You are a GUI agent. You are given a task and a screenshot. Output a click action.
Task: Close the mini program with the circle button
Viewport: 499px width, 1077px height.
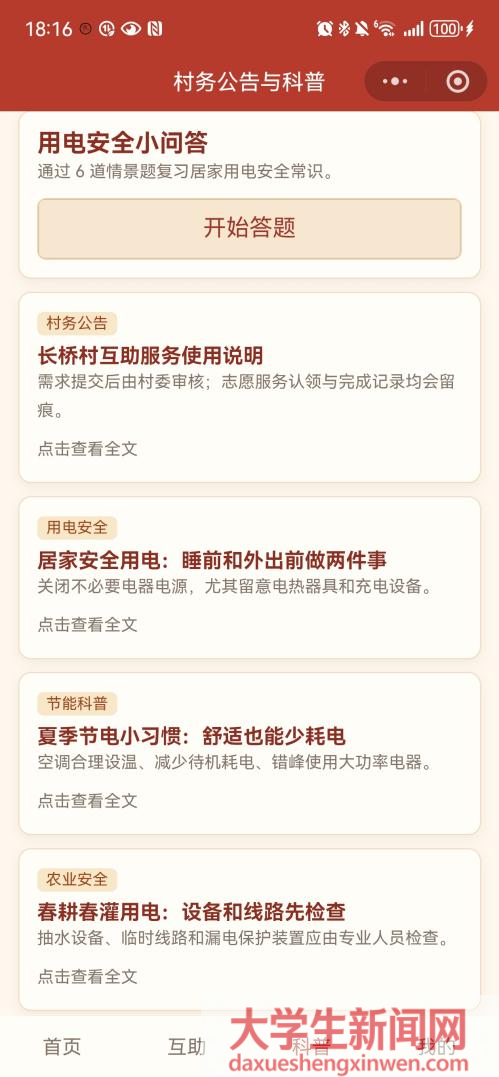click(458, 82)
